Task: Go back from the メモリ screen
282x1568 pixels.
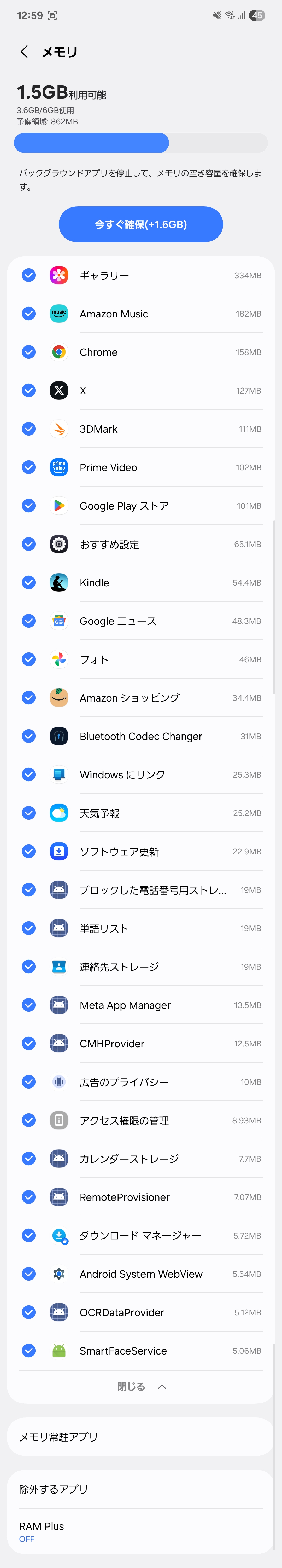Action: pos(24,52)
